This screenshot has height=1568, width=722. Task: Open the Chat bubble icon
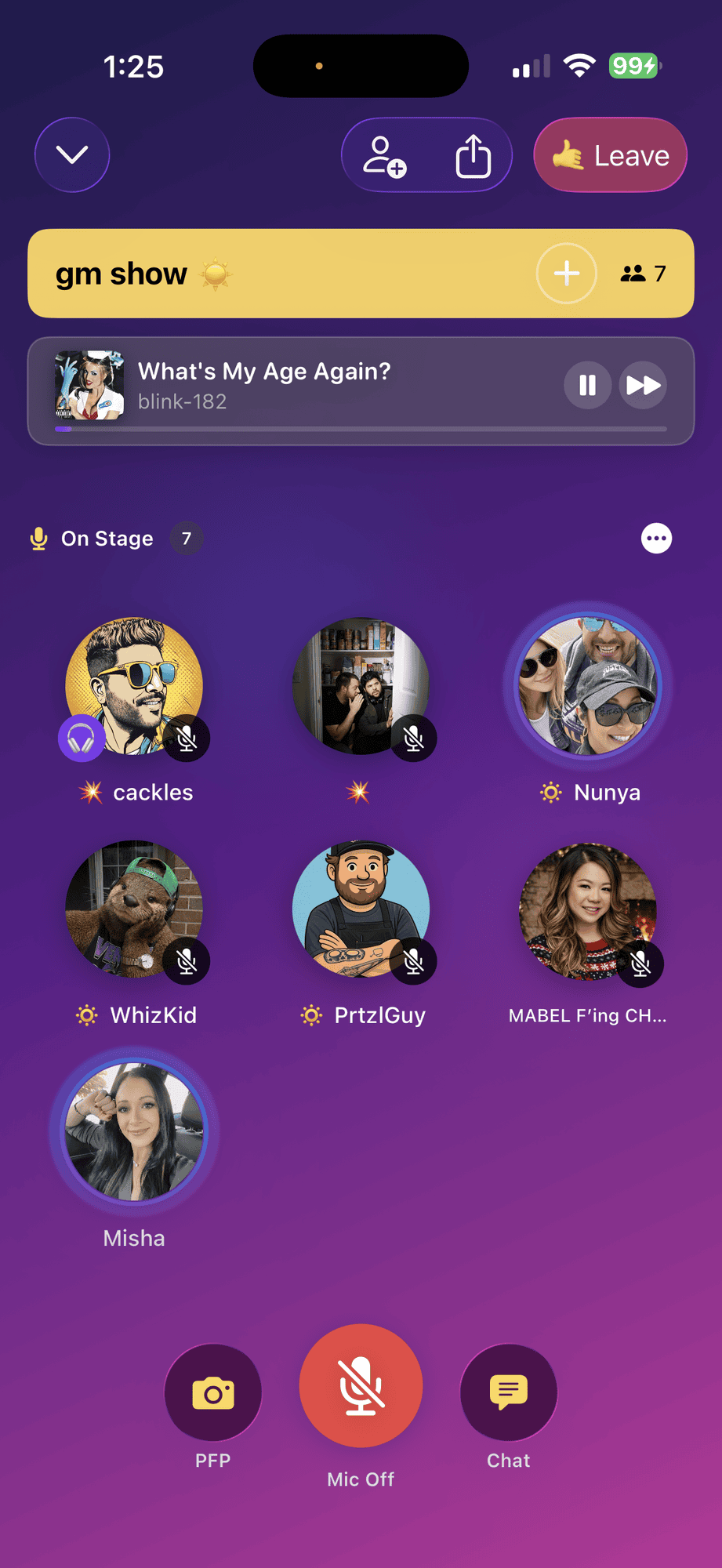508,1392
